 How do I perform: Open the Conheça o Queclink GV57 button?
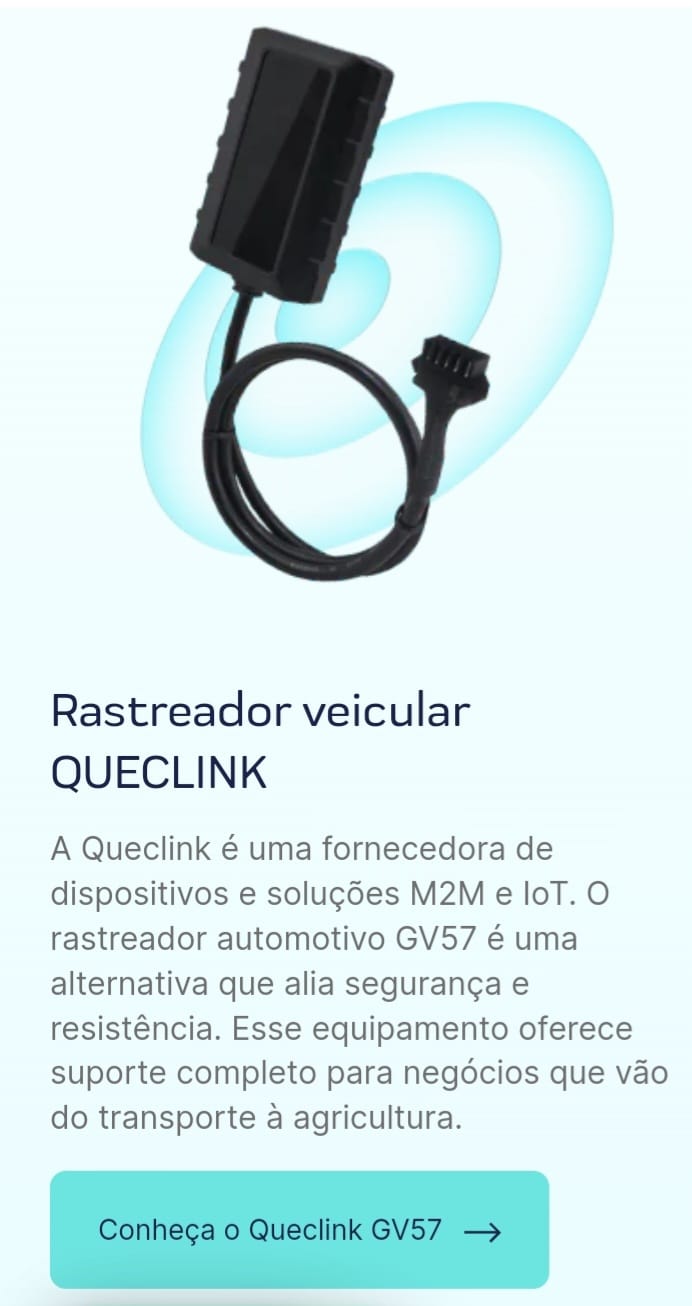coord(299,1229)
